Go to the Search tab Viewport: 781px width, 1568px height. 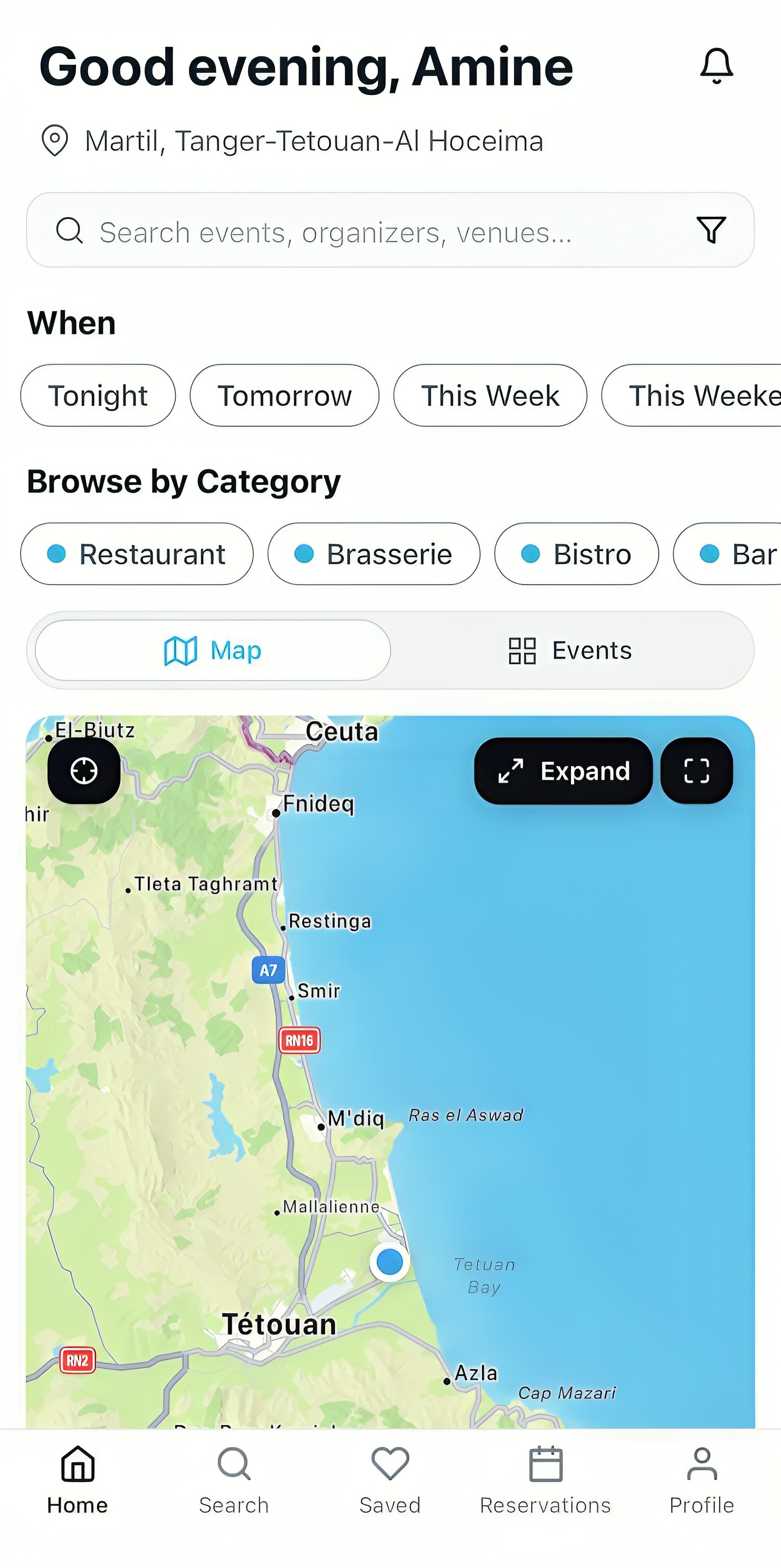[234, 1480]
